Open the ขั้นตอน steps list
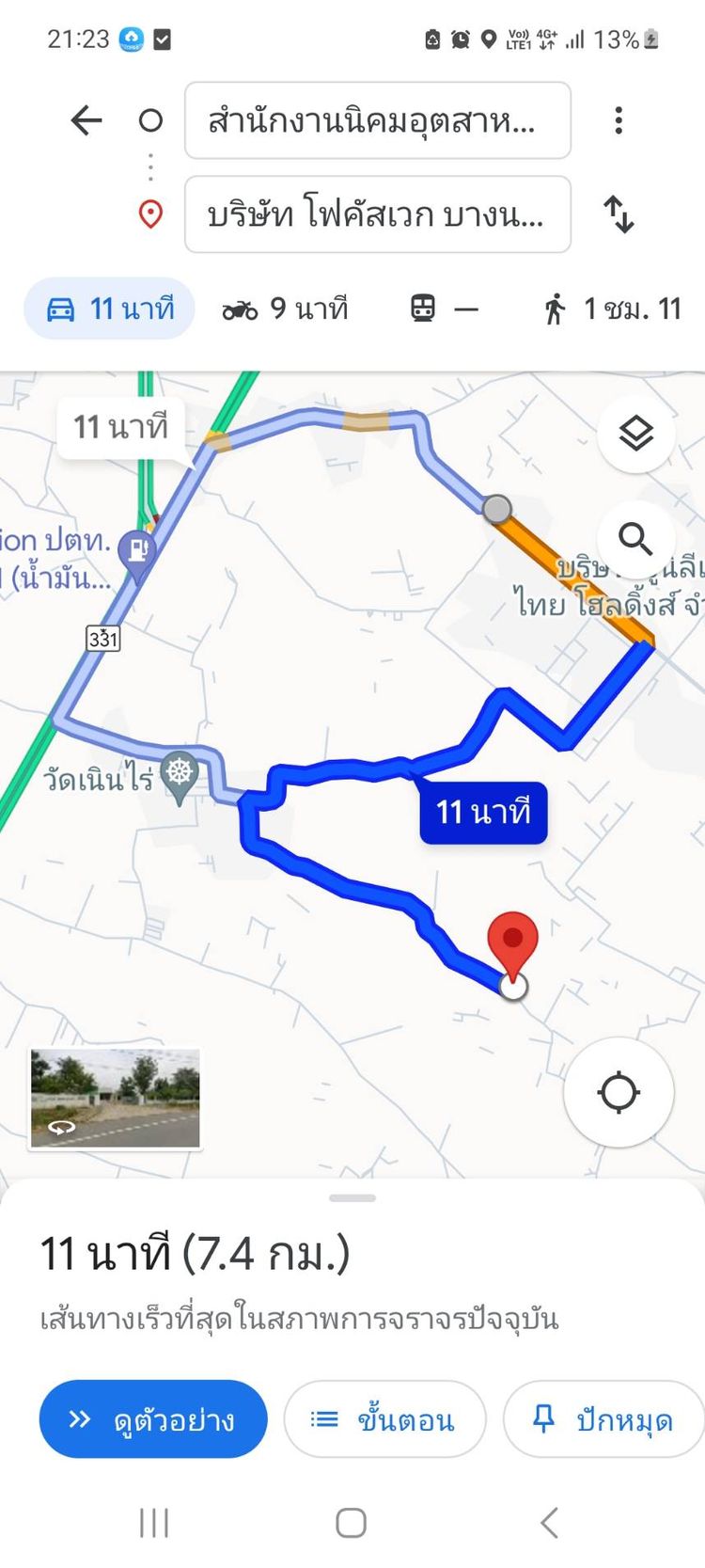This screenshot has height=1568, width=705. 384,1418
